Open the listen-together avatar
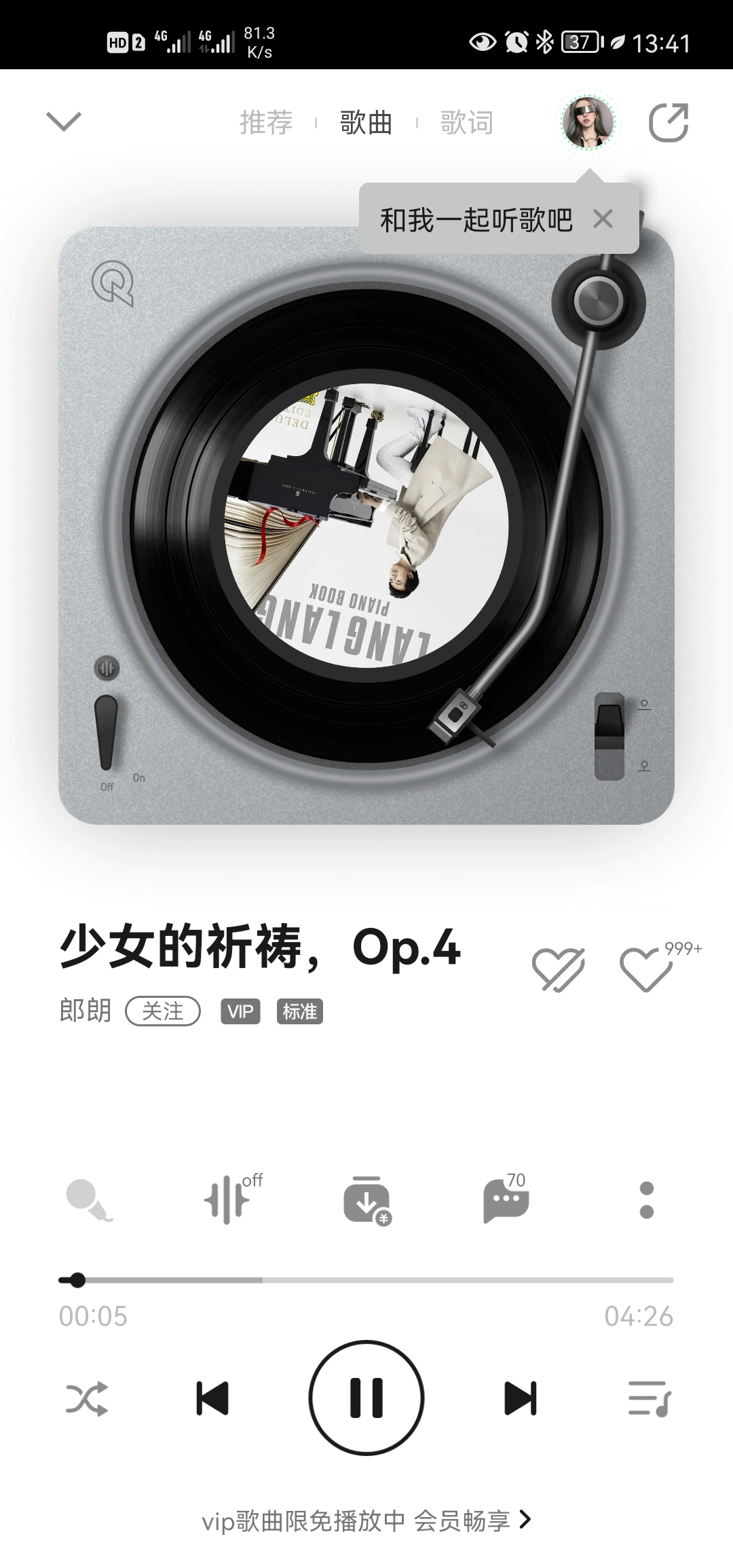Screen dimensions: 733x1568 588,123
